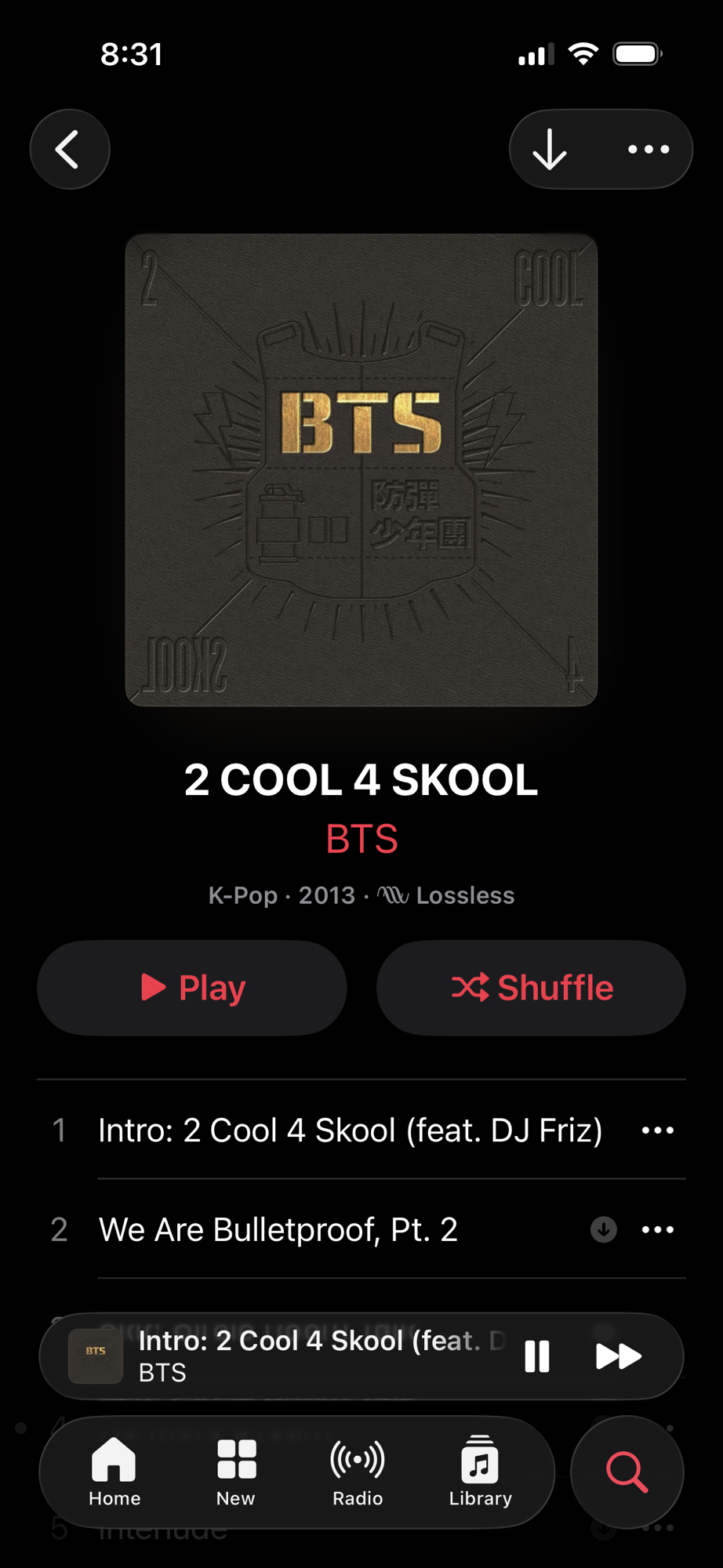Shuffle the album tracks
This screenshot has width=723, height=1568.
[531, 988]
